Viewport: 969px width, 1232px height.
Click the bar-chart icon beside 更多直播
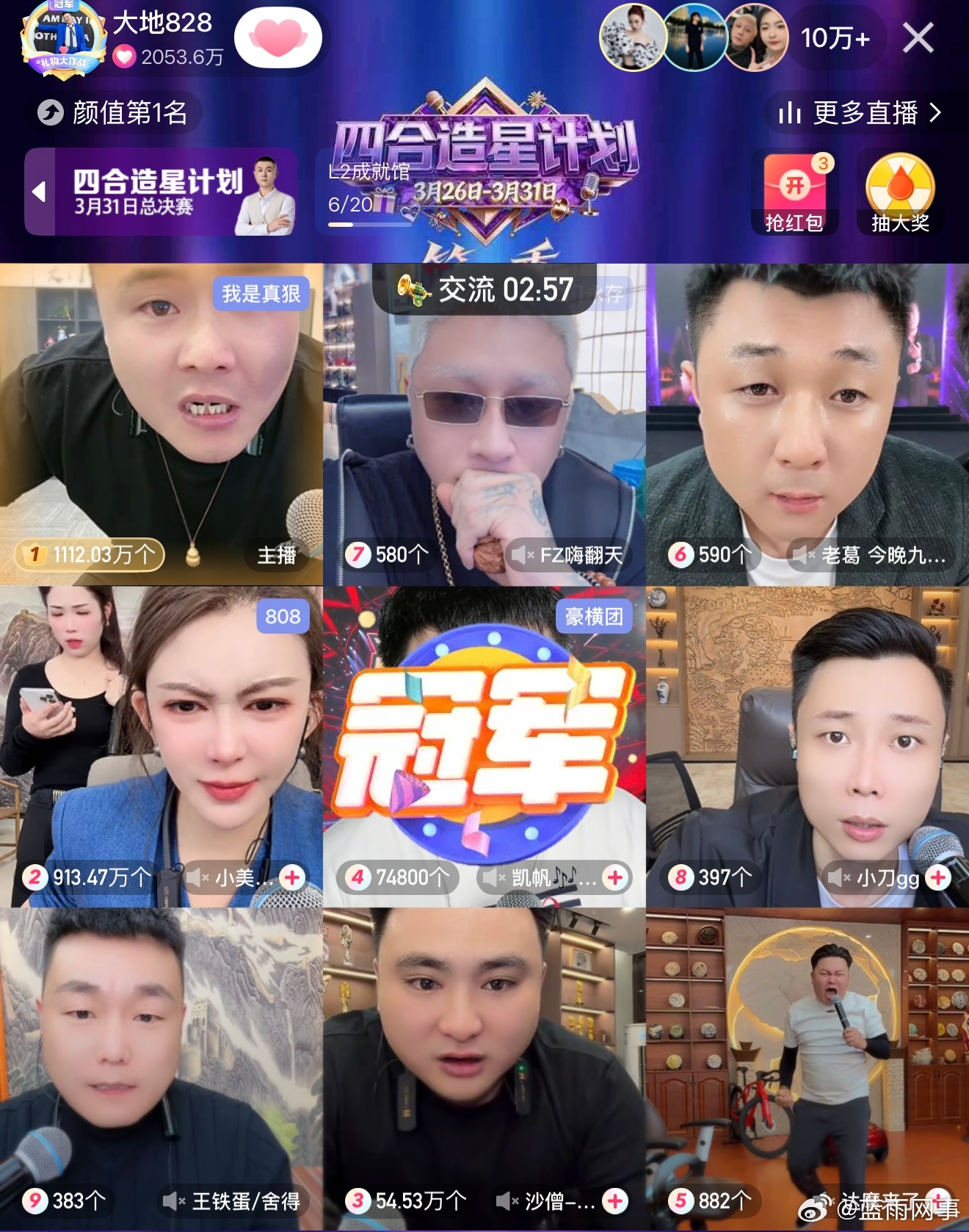[x=788, y=113]
